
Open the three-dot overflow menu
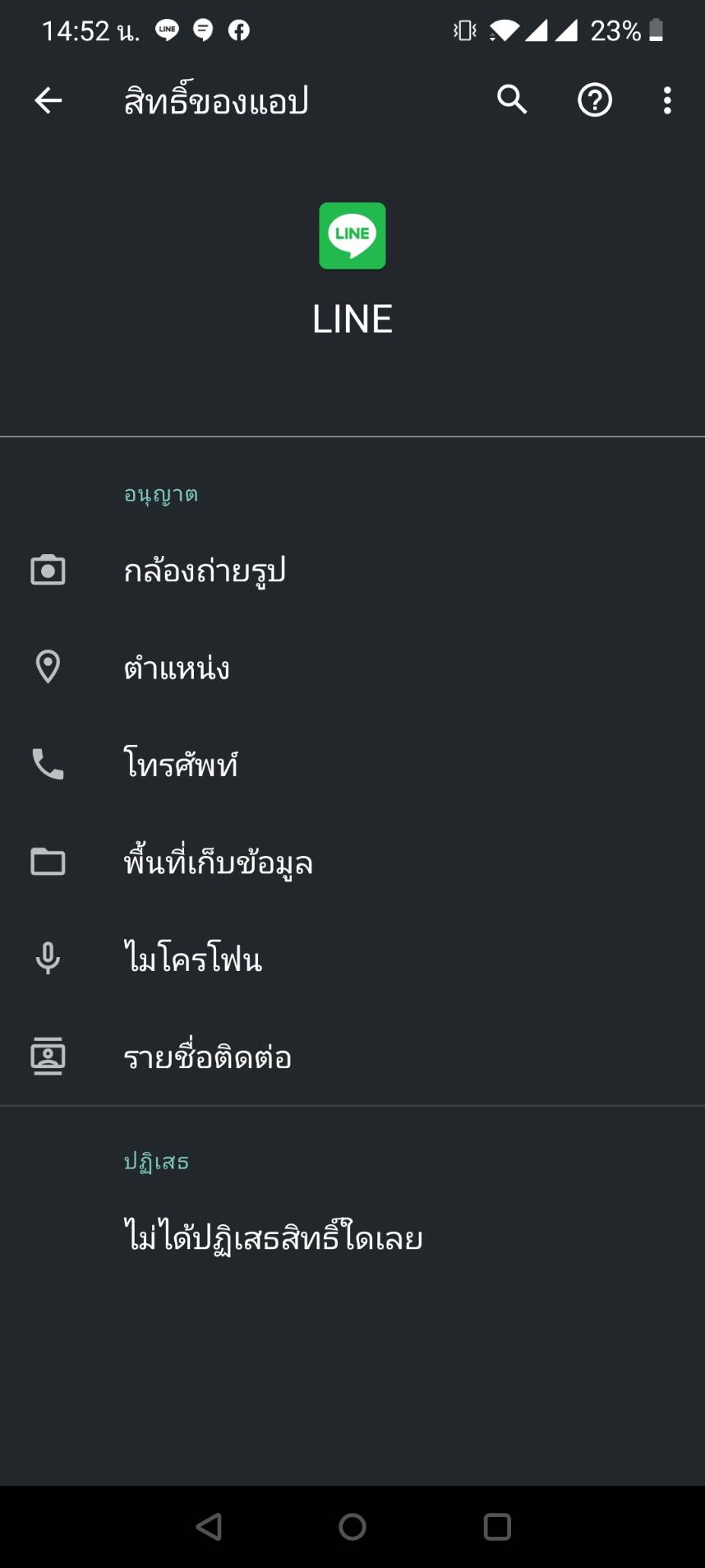[x=667, y=100]
